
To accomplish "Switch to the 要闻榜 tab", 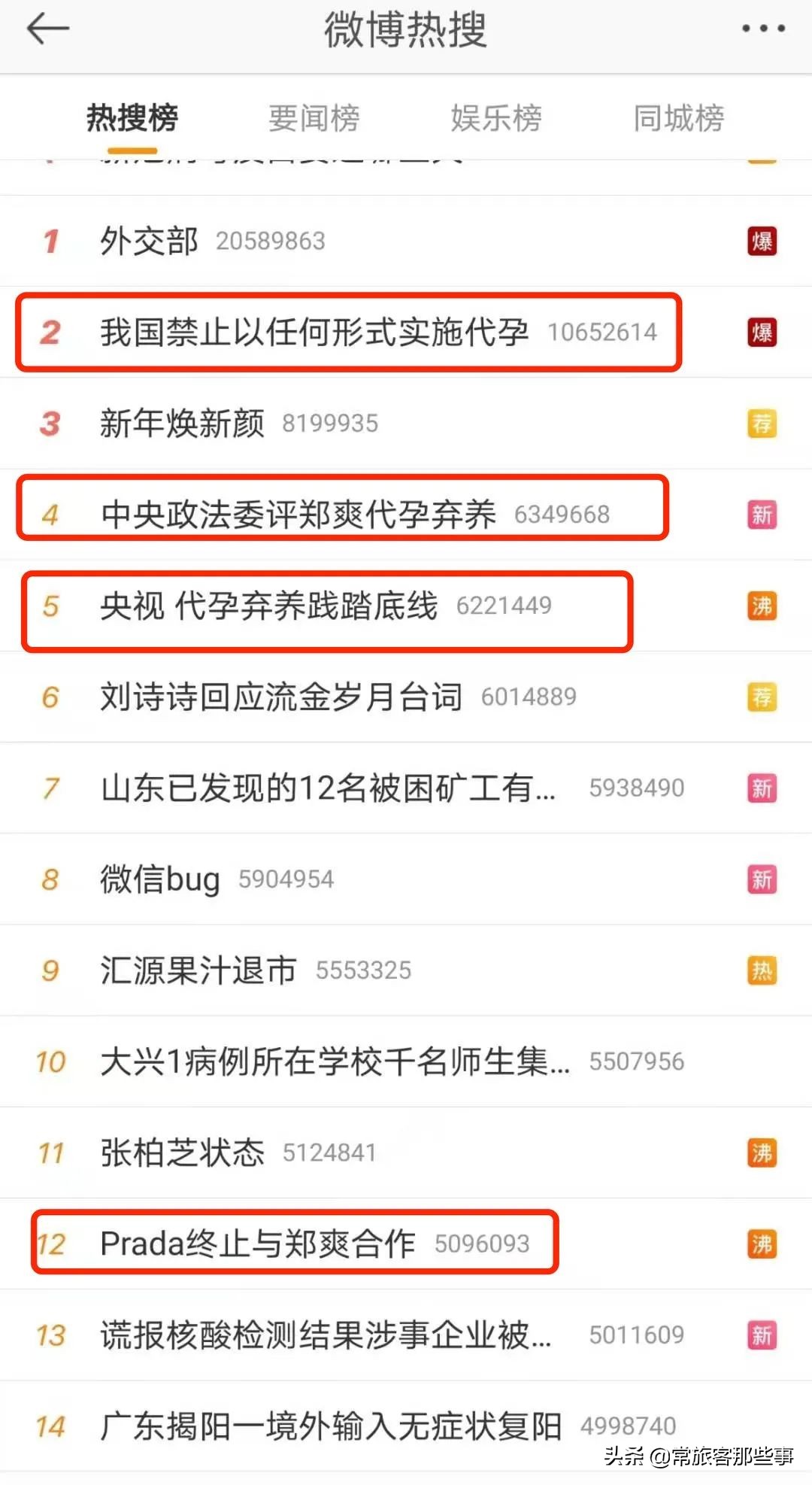I will [x=315, y=118].
